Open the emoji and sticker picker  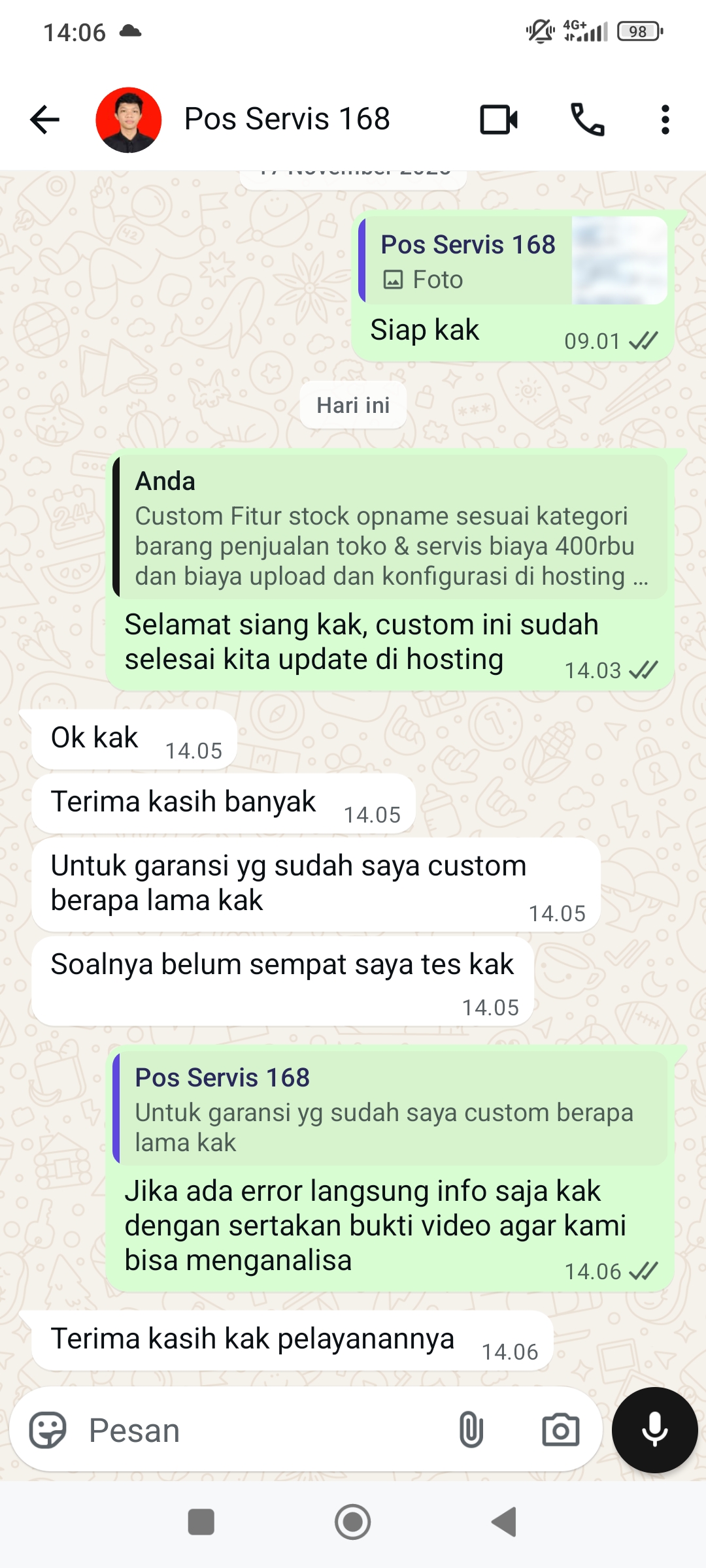(48, 1430)
